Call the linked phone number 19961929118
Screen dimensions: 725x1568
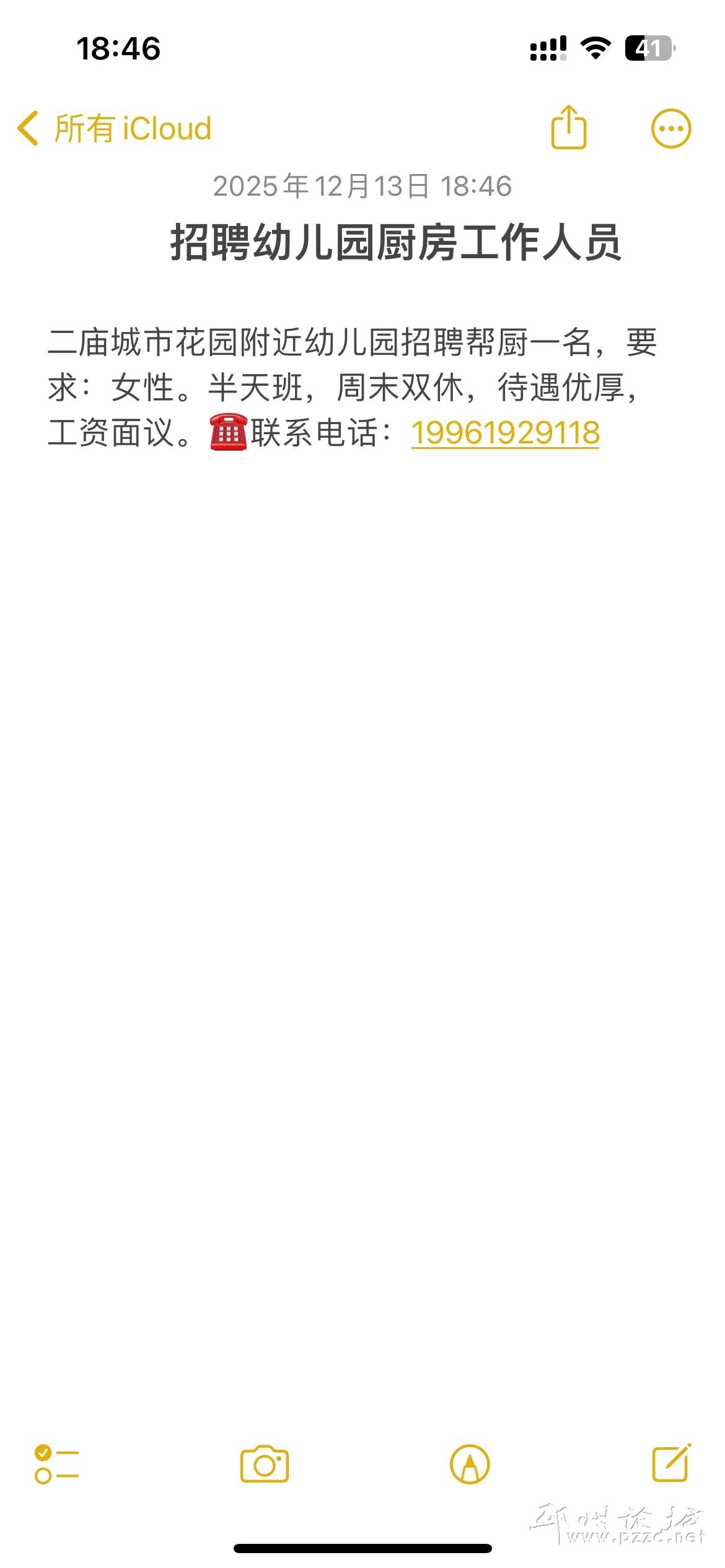tap(505, 432)
